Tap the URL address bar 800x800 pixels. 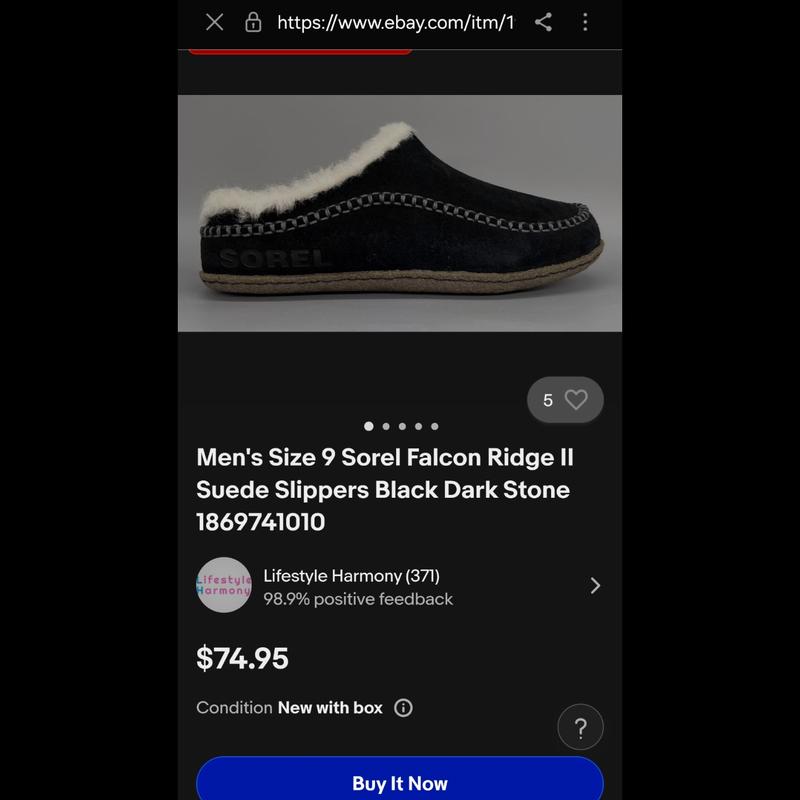pos(395,22)
